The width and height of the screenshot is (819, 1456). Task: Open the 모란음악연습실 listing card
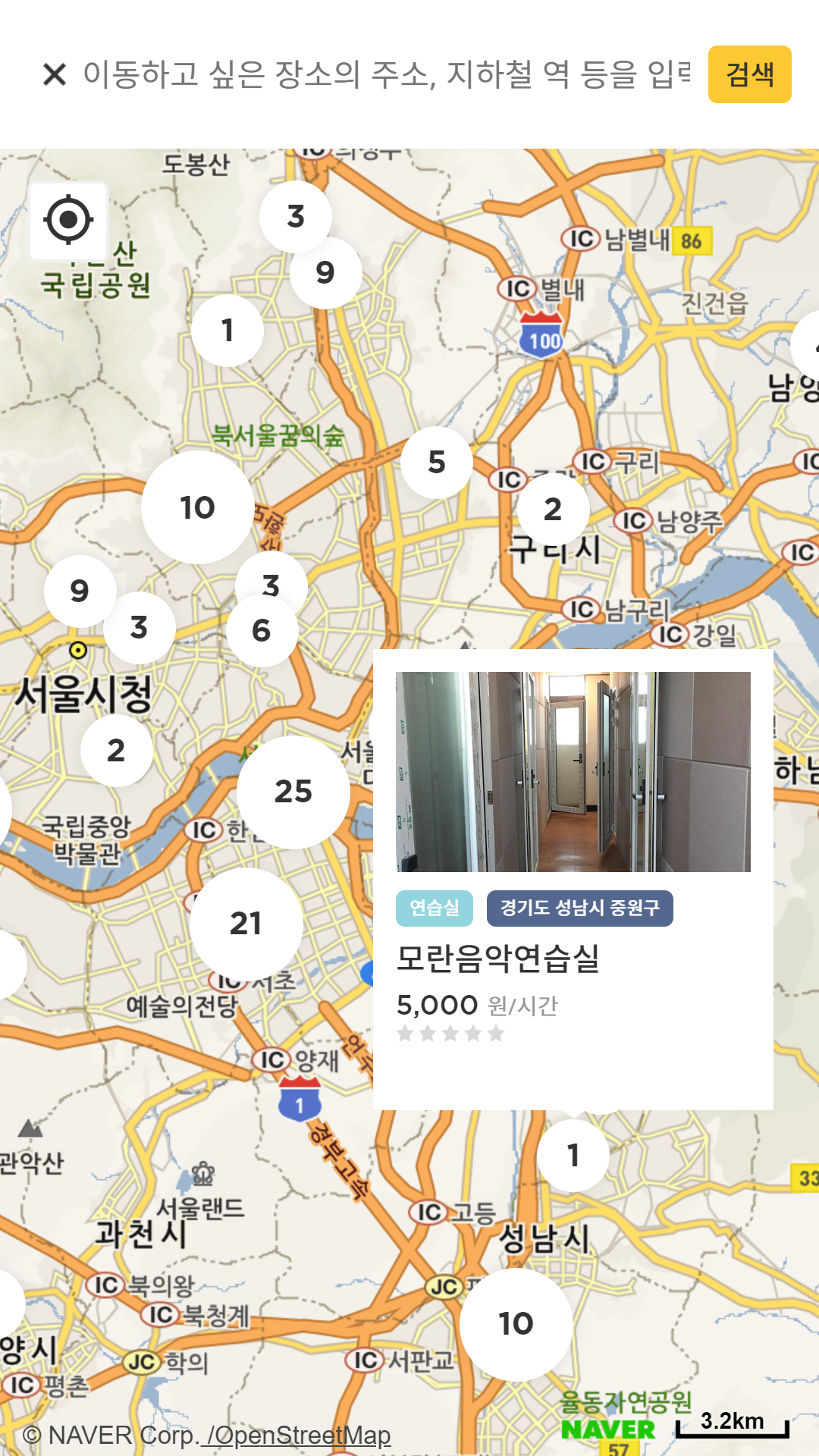tap(573, 880)
